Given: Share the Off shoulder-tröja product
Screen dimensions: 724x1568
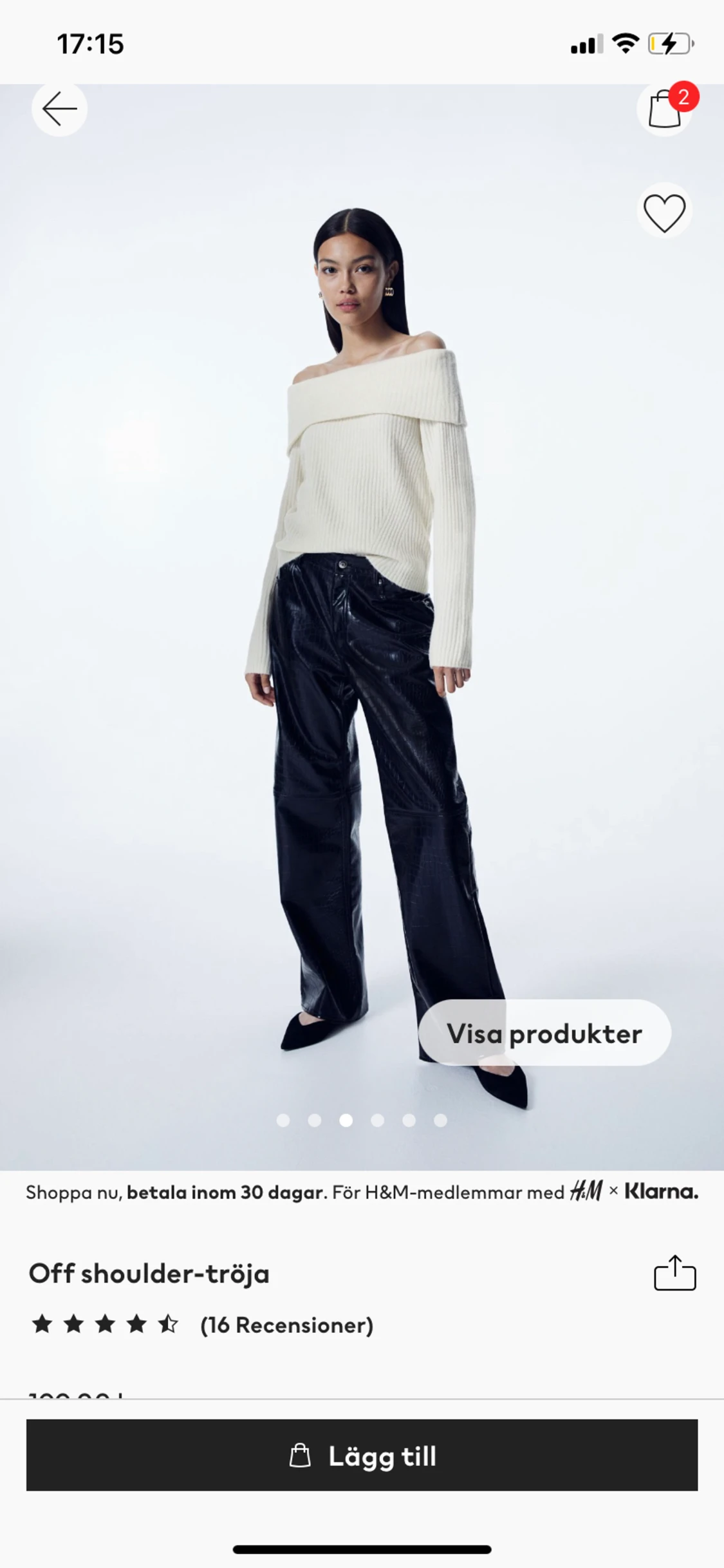Looking at the screenshot, I should tap(674, 1273).
